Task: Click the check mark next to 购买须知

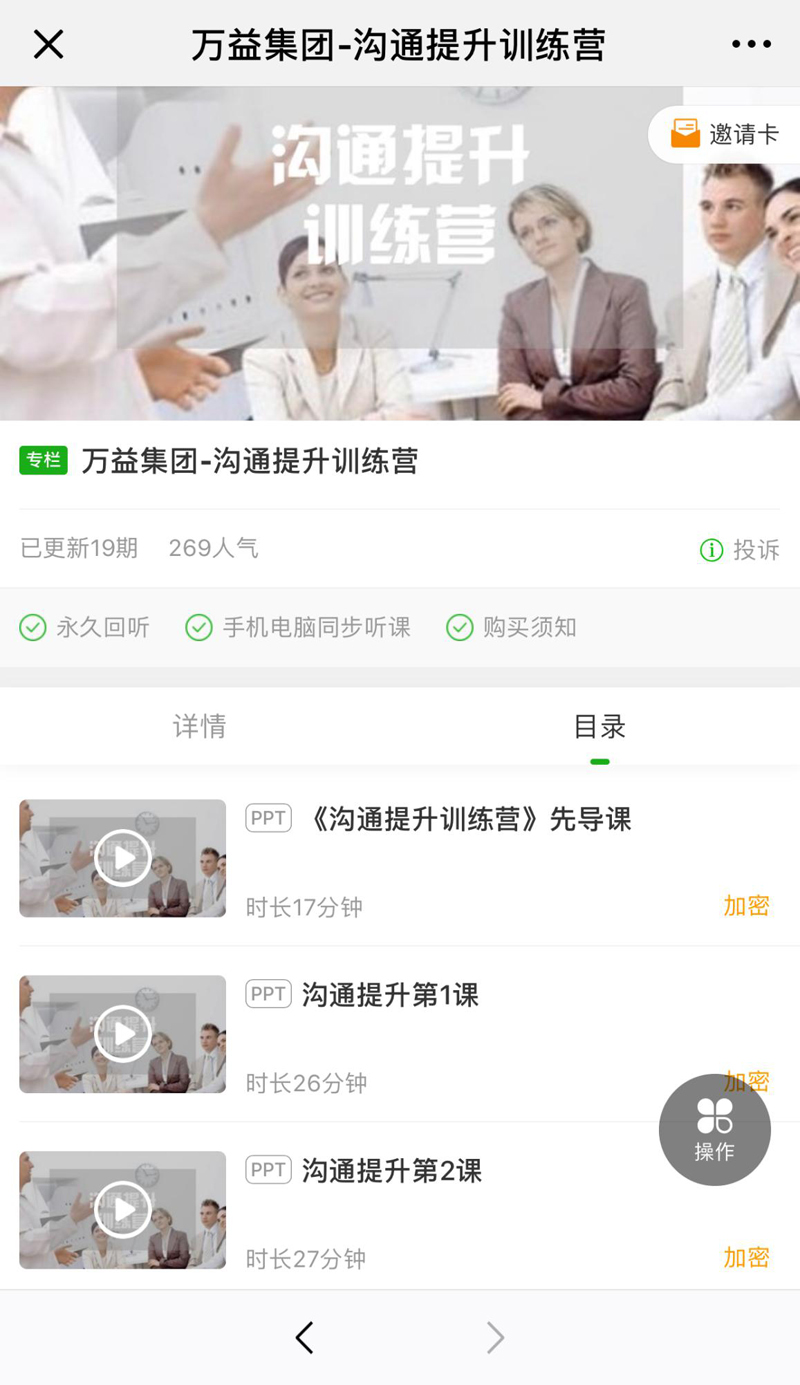Action: [x=460, y=627]
